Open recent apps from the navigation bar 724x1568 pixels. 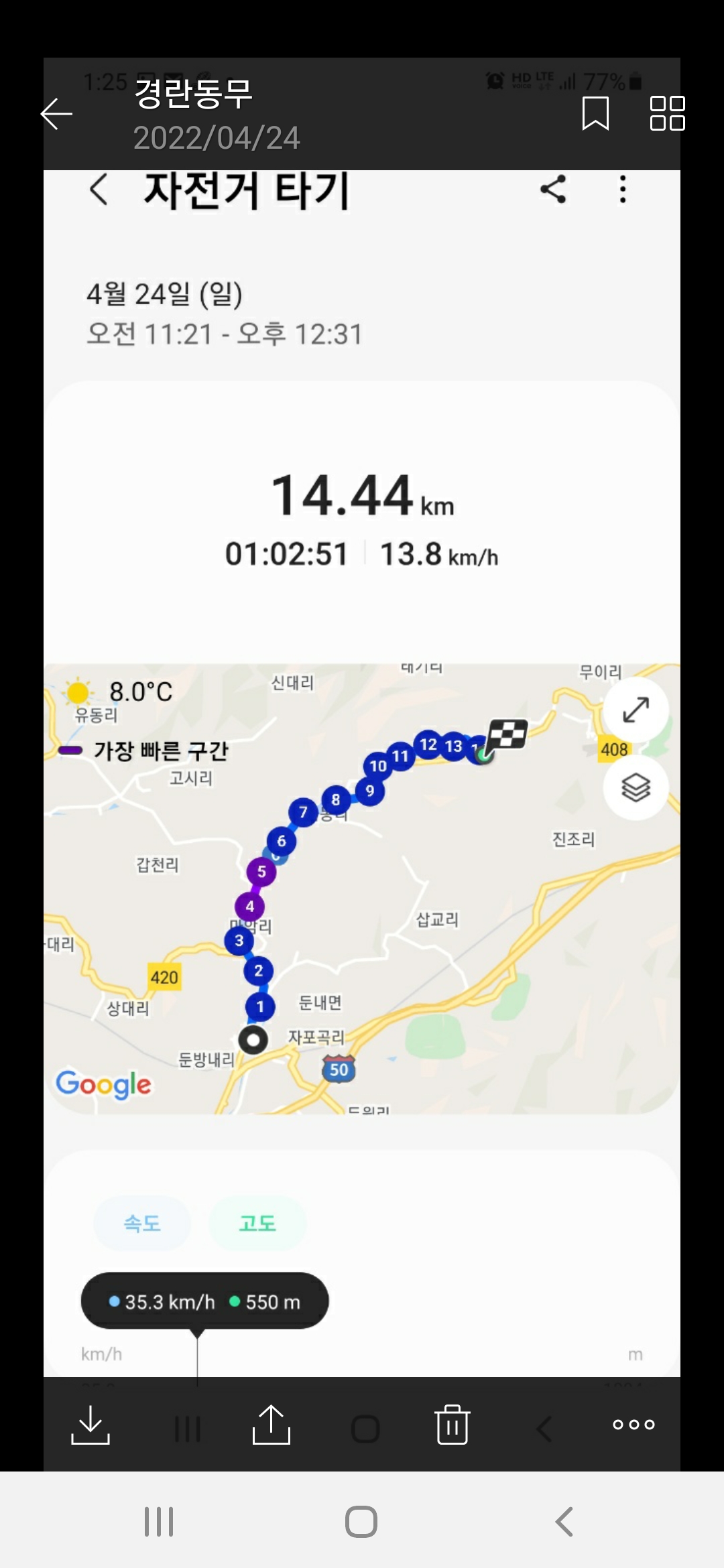tap(159, 1522)
